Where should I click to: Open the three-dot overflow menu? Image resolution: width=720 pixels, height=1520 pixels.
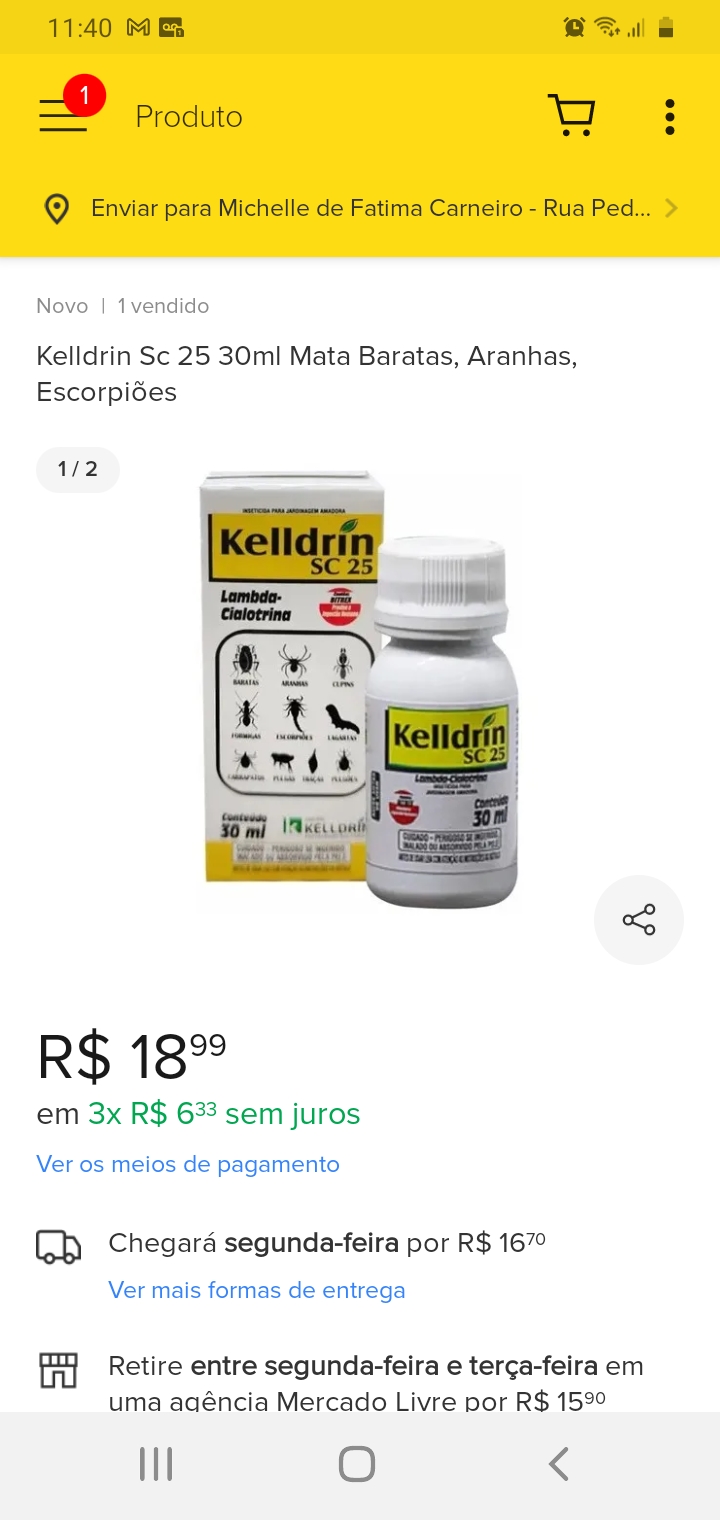pyautogui.click(x=669, y=117)
